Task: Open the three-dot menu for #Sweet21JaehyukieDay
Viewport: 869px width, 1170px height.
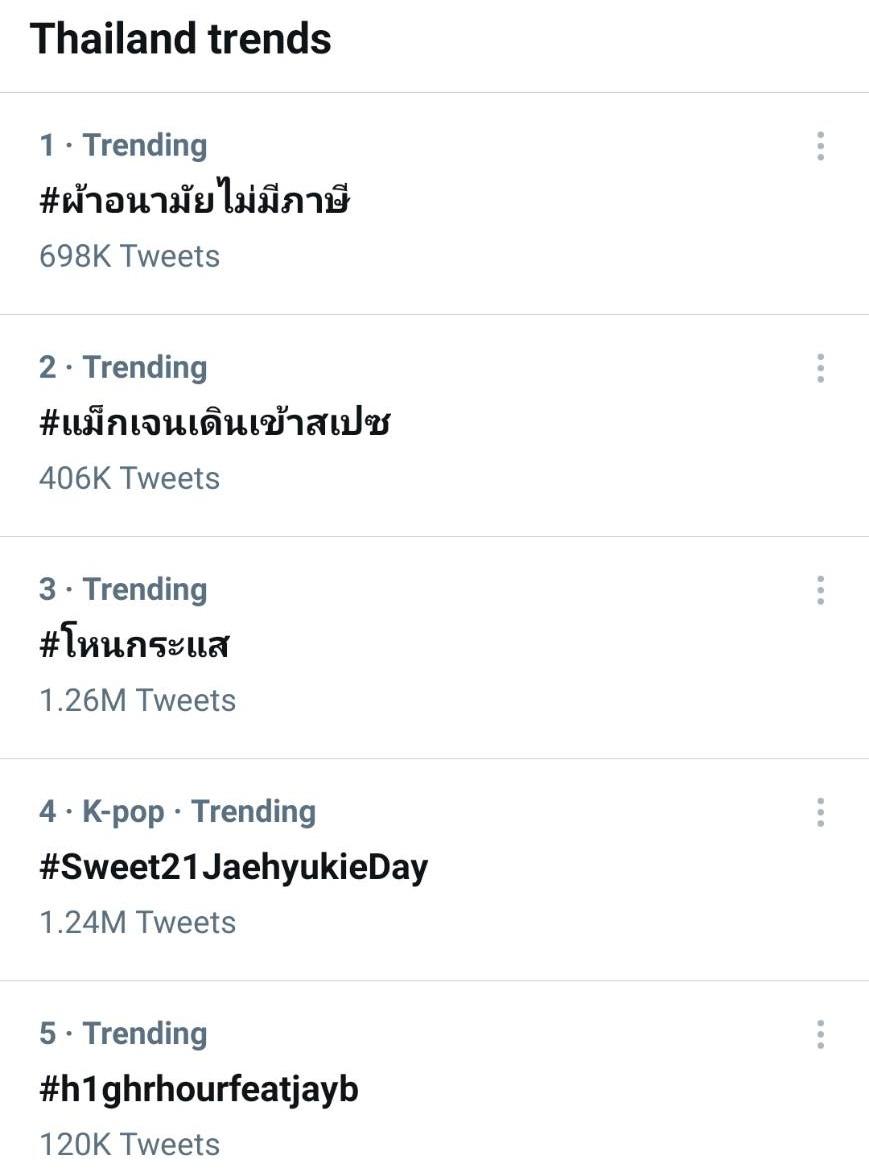Action: 820,812
